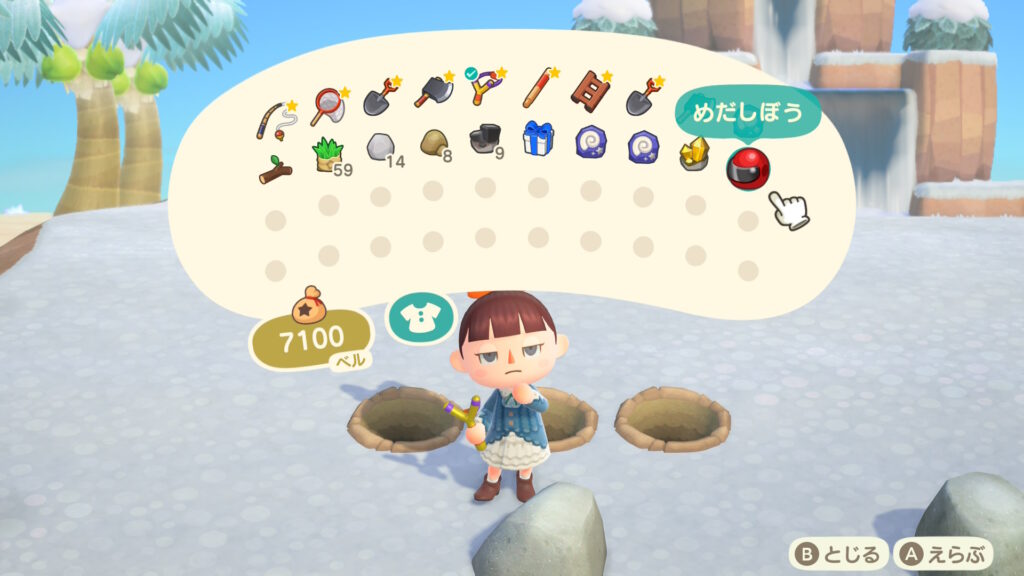Select the tree branch item
The image size is (1024, 576).
275,171
